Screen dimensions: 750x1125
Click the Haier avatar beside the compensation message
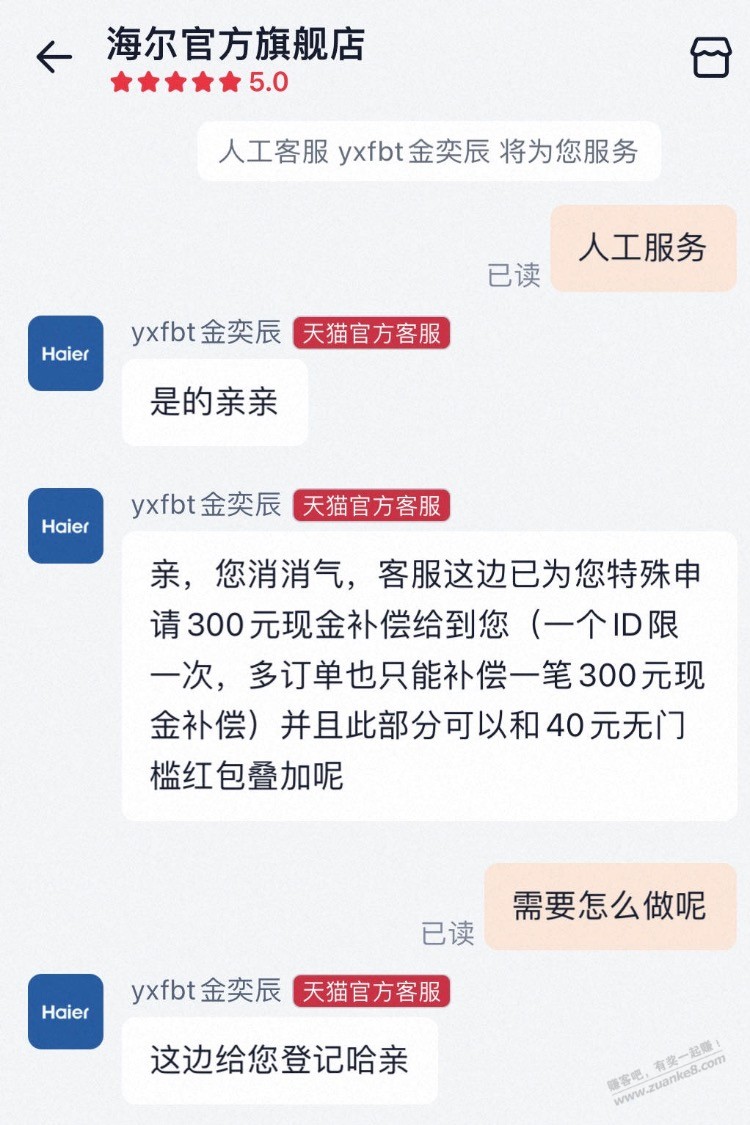coord(65,525)
